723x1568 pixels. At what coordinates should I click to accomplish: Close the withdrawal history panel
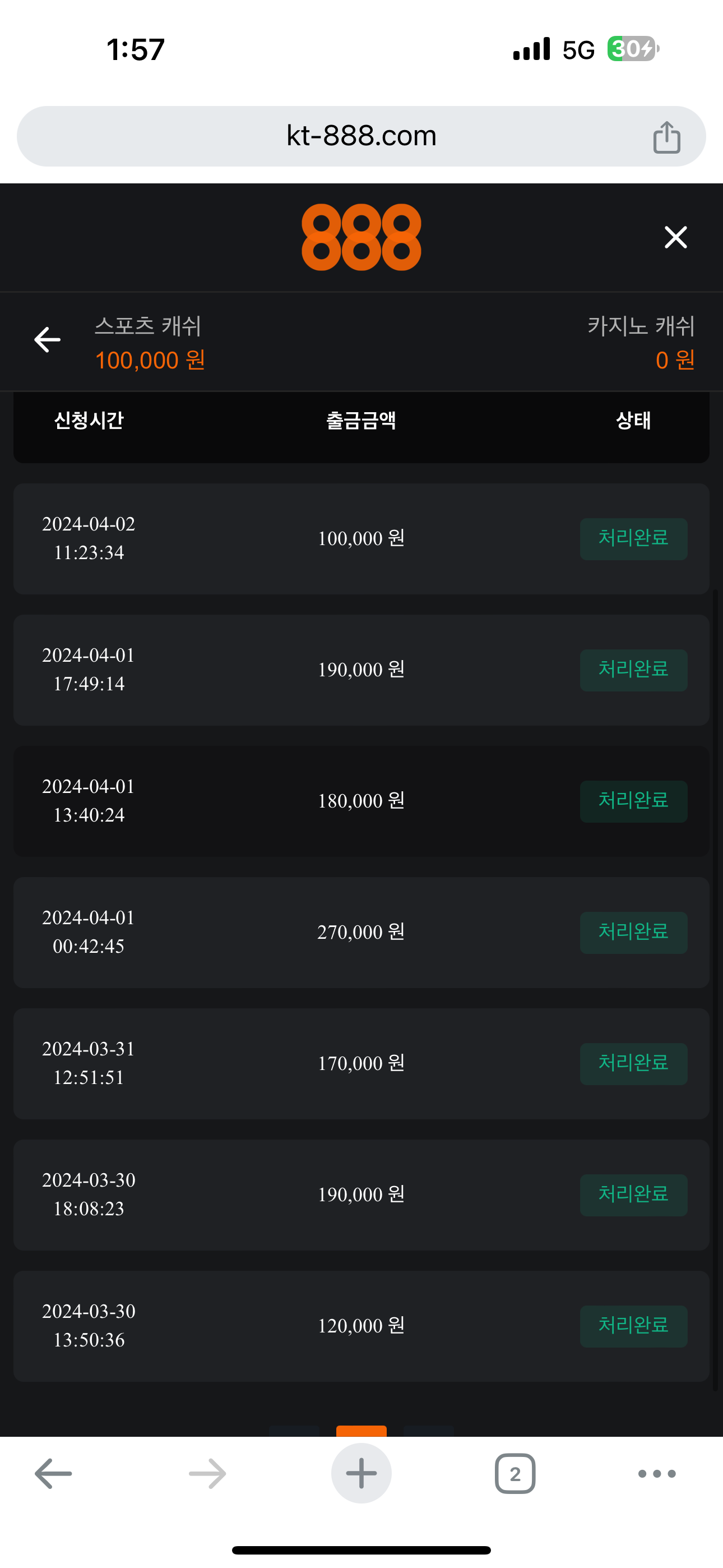pos(675,237)
